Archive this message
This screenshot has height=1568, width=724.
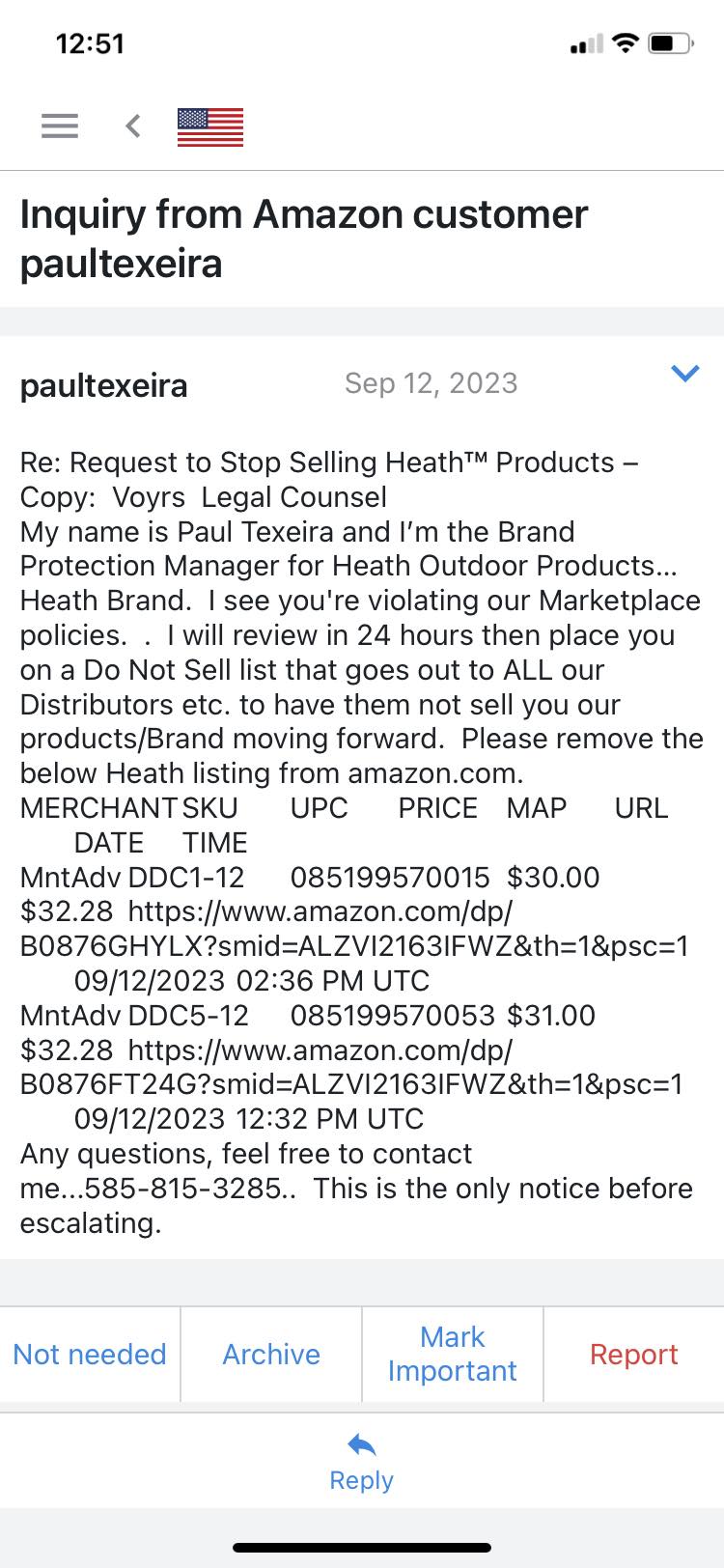(x=271, y=1354)
